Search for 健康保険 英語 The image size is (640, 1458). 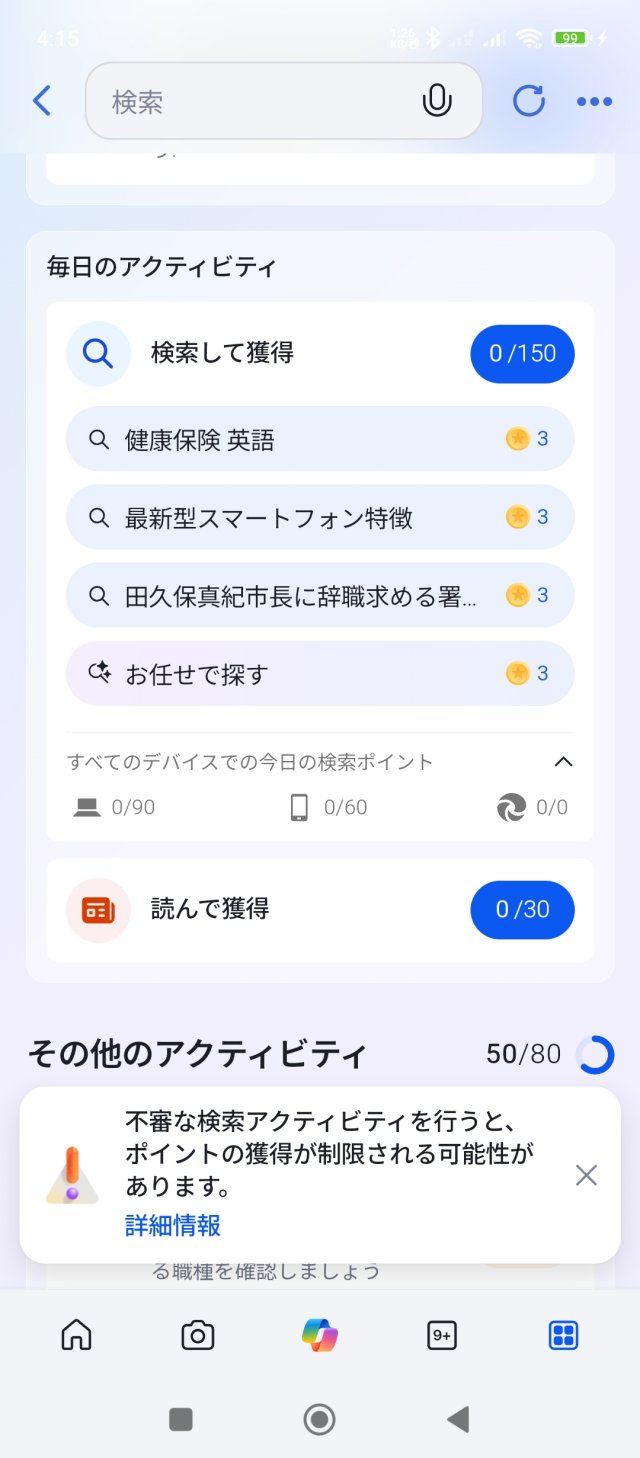[320, 439]
